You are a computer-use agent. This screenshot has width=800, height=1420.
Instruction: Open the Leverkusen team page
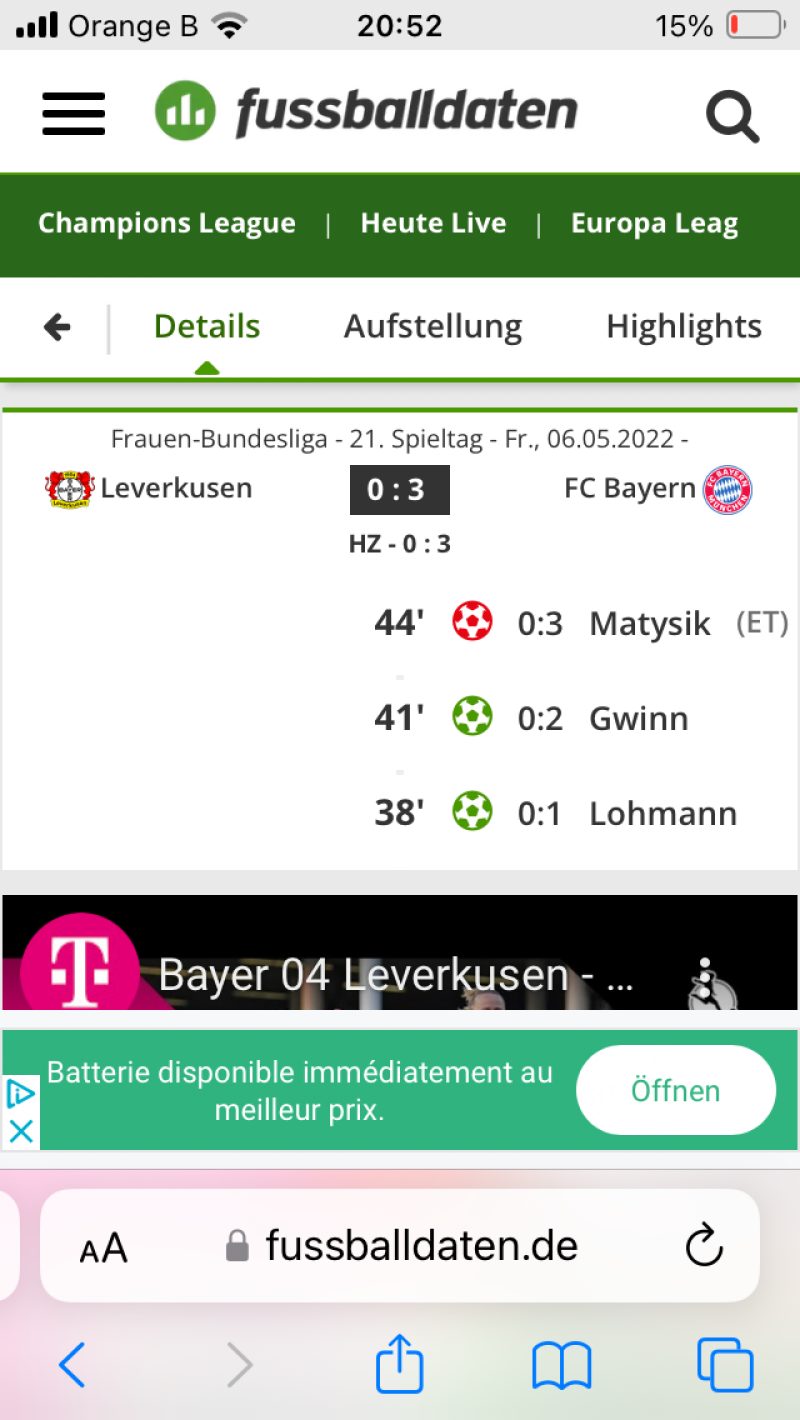tap(150, 488)
